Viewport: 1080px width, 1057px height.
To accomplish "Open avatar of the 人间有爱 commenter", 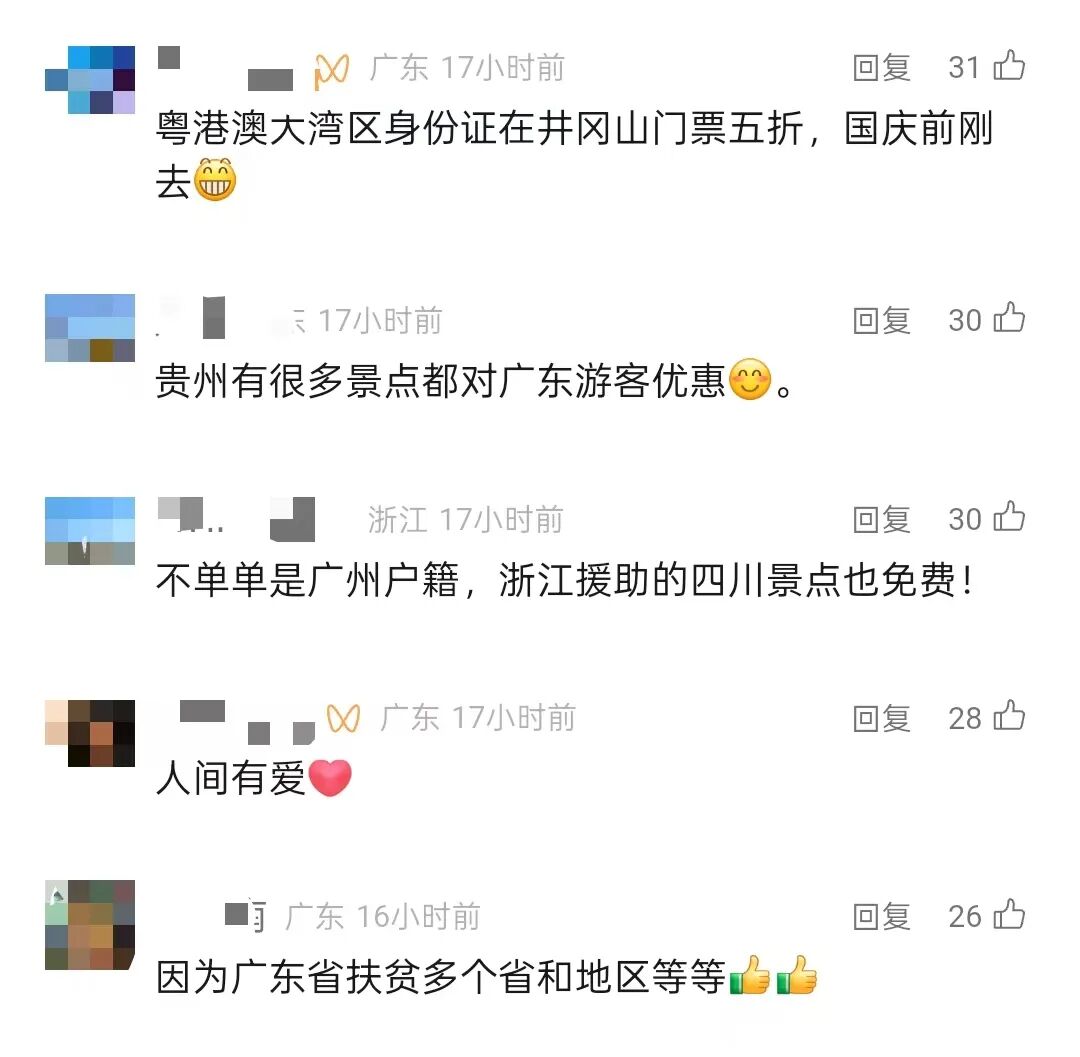I will pyautogui.click(x=90, y=733).
